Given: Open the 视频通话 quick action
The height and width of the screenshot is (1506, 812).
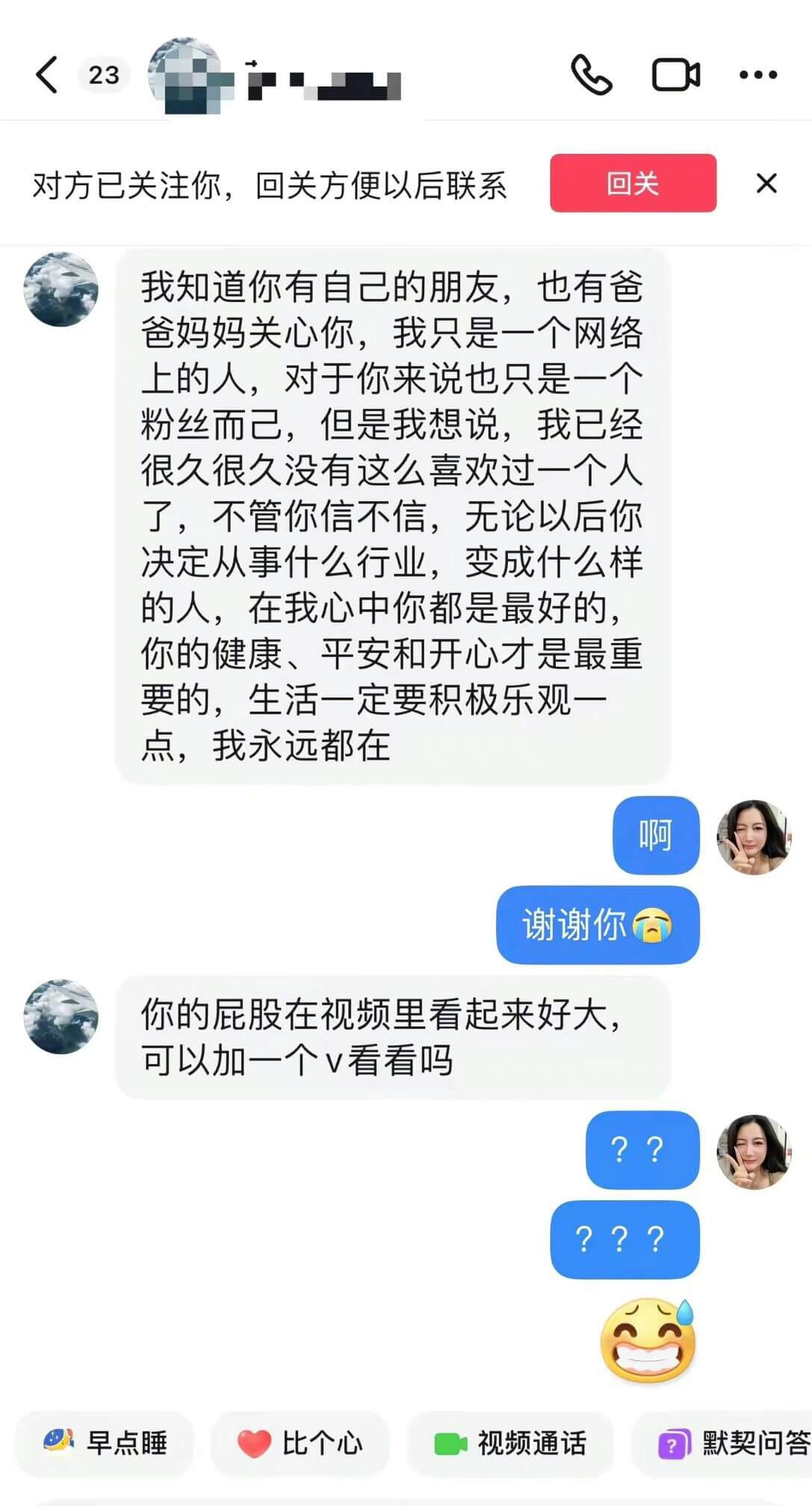Looking at the screenshot, I should (x=510, y=1444).
